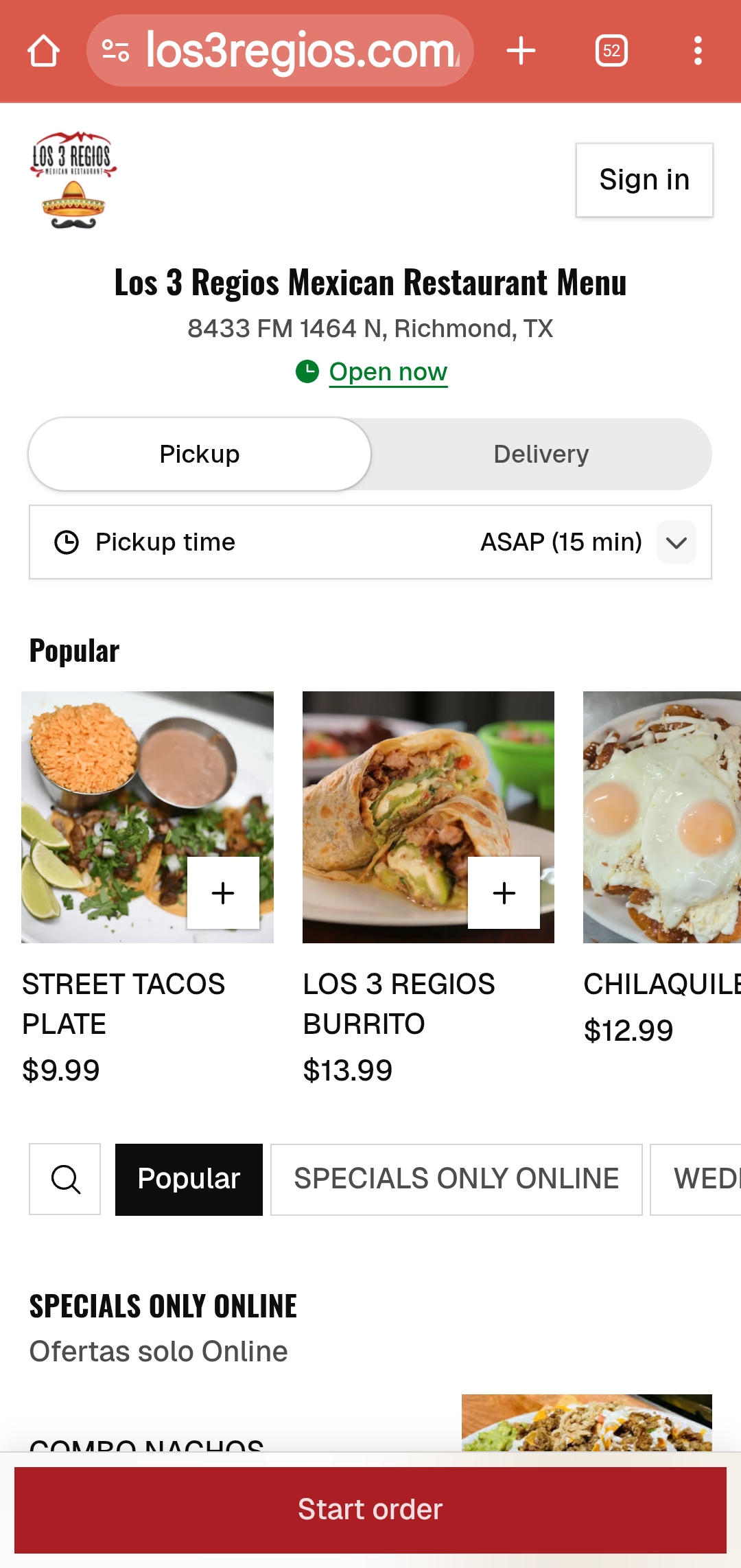Image resolution: width=741 pixels, height=1568 pixels.
Task: Open the browser overflow menu
Action: point(698,51)
